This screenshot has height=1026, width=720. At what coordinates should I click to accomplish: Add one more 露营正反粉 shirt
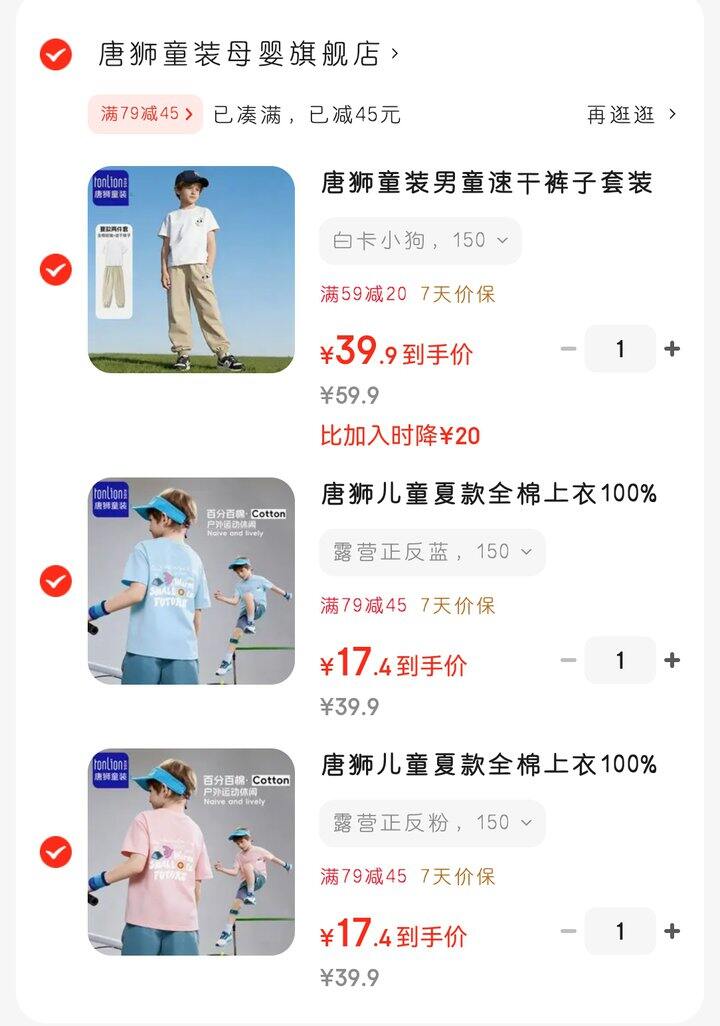point(672,931)
